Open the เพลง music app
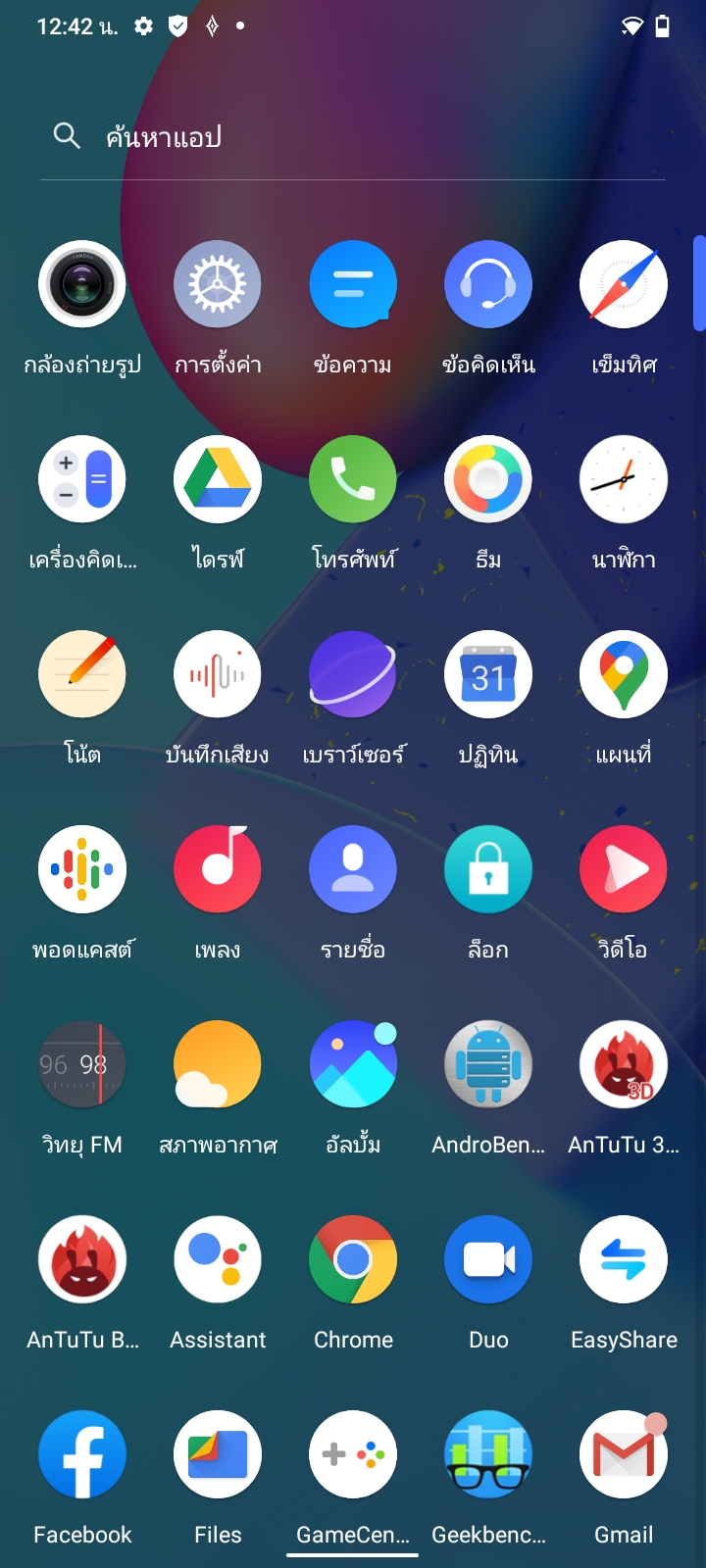 tap(218, 869)
